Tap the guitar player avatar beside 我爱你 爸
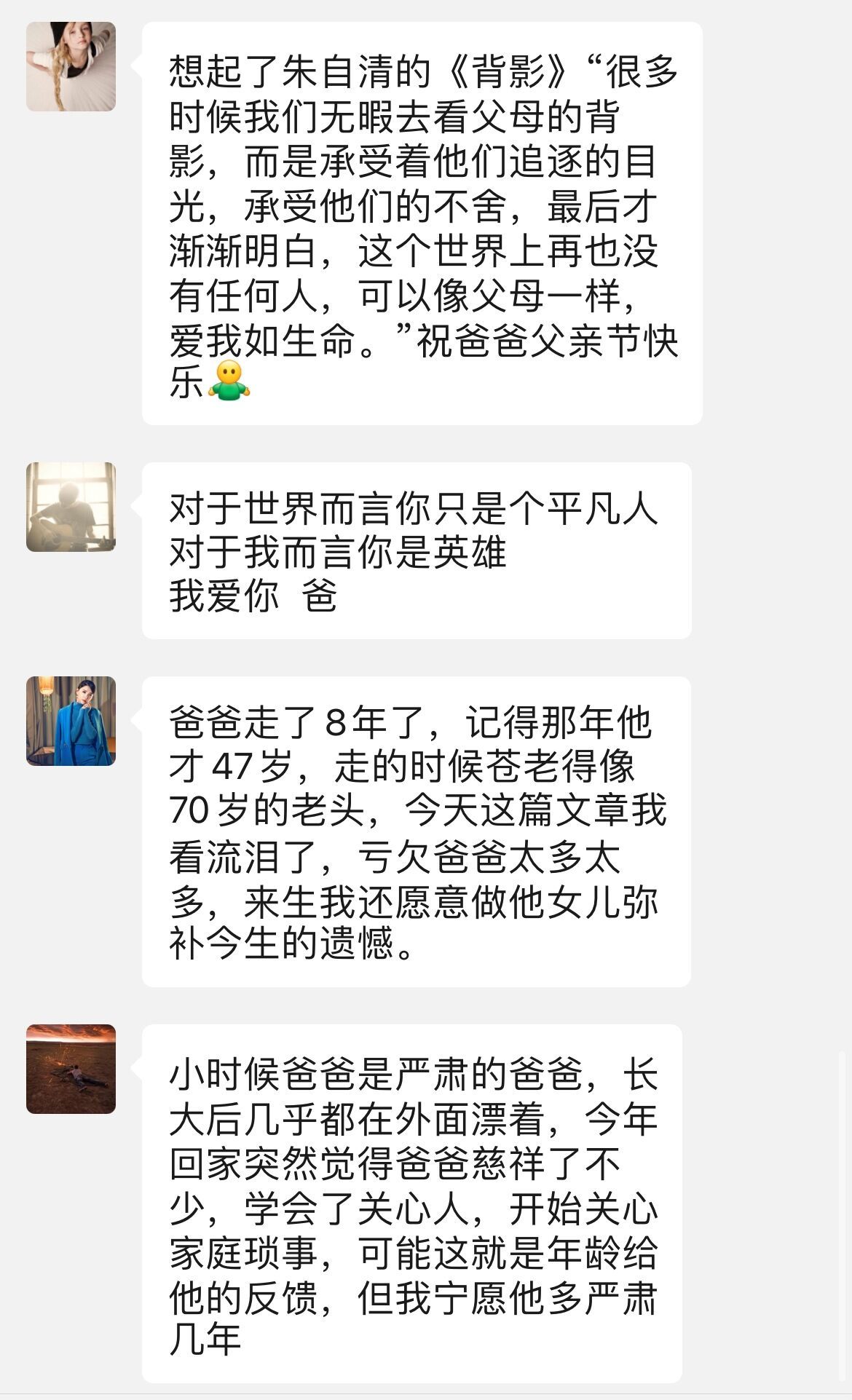The width and height of the screenshot is (852, 1400). click(71, 507)
